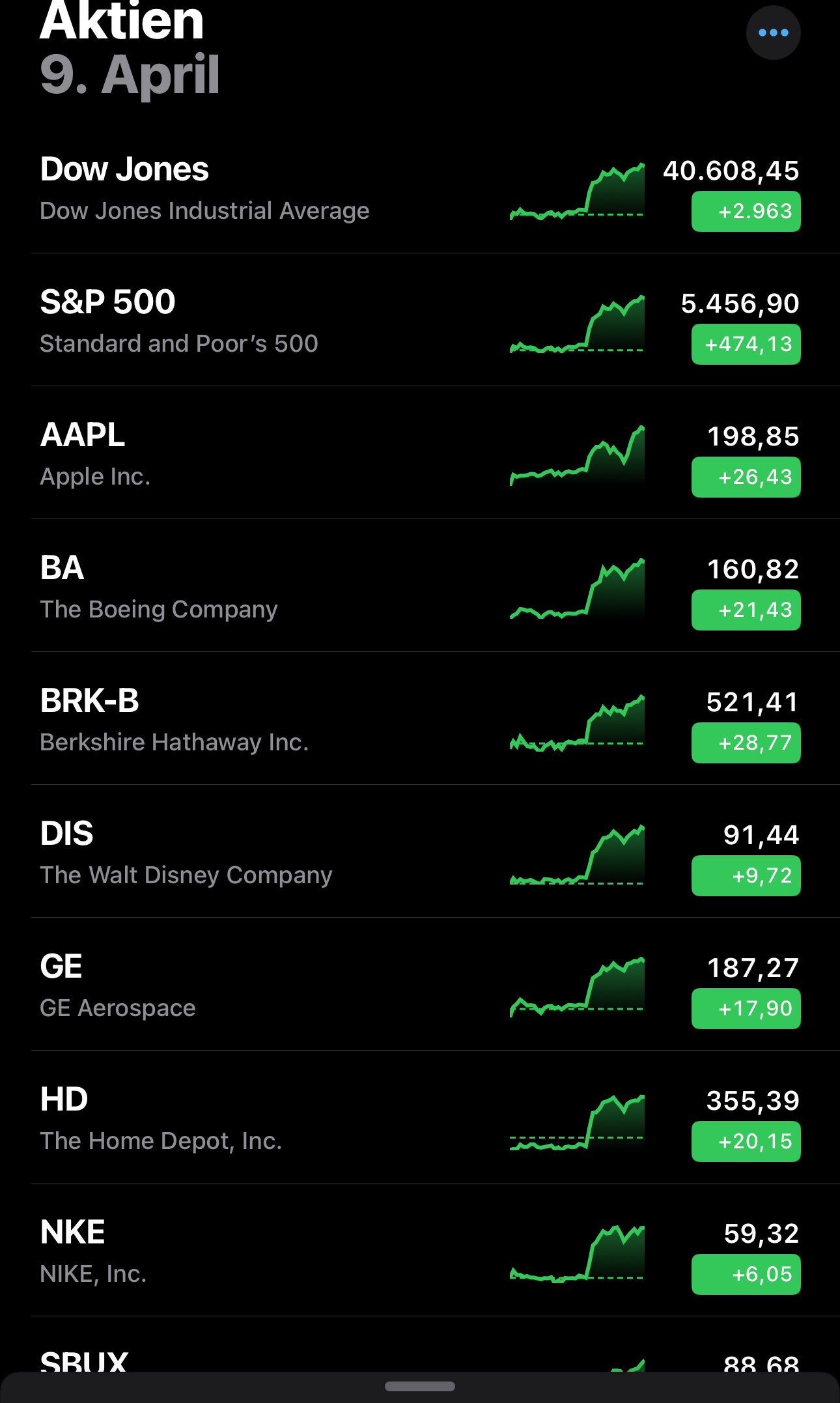This screenshot has width=840, height=1403.
Task: Open GE Aerospace stock row
Action: [x=260, y=985]
